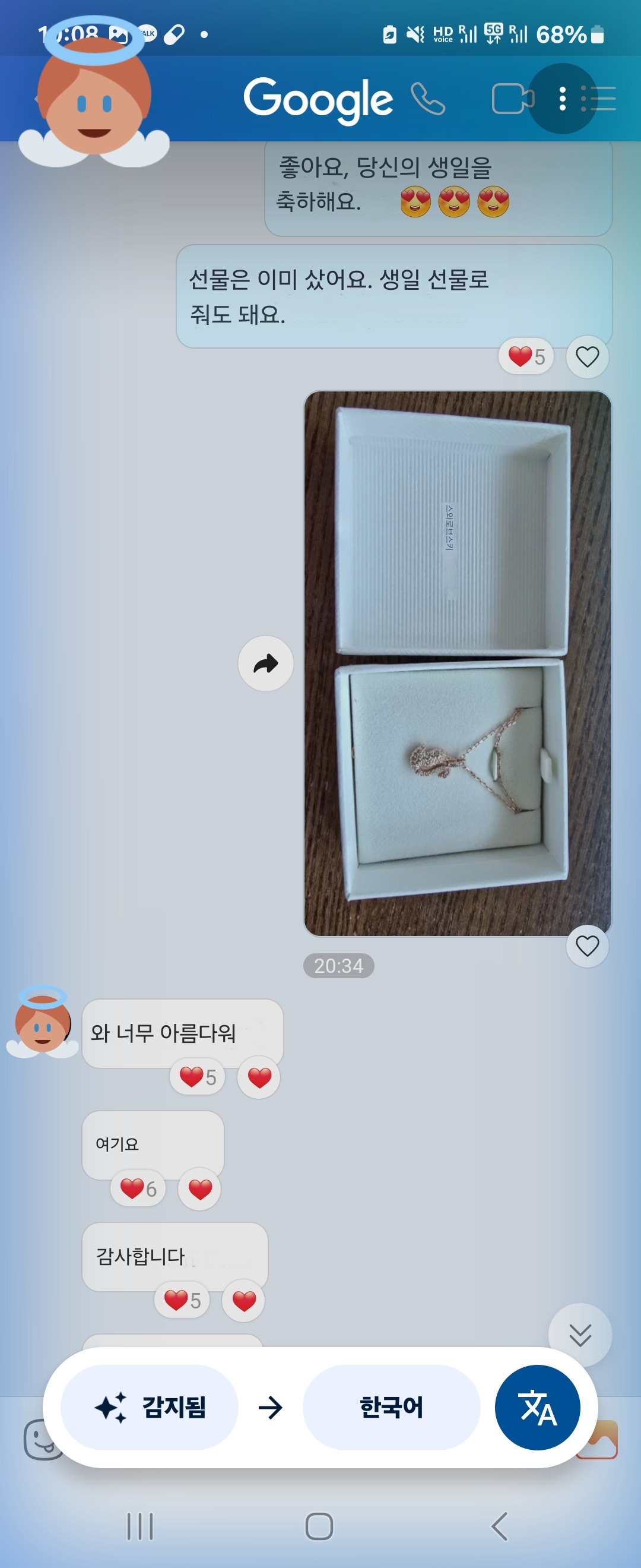Tap the blue translate button
This screenshot has height=1568, width=641.
click(537, 1407)
